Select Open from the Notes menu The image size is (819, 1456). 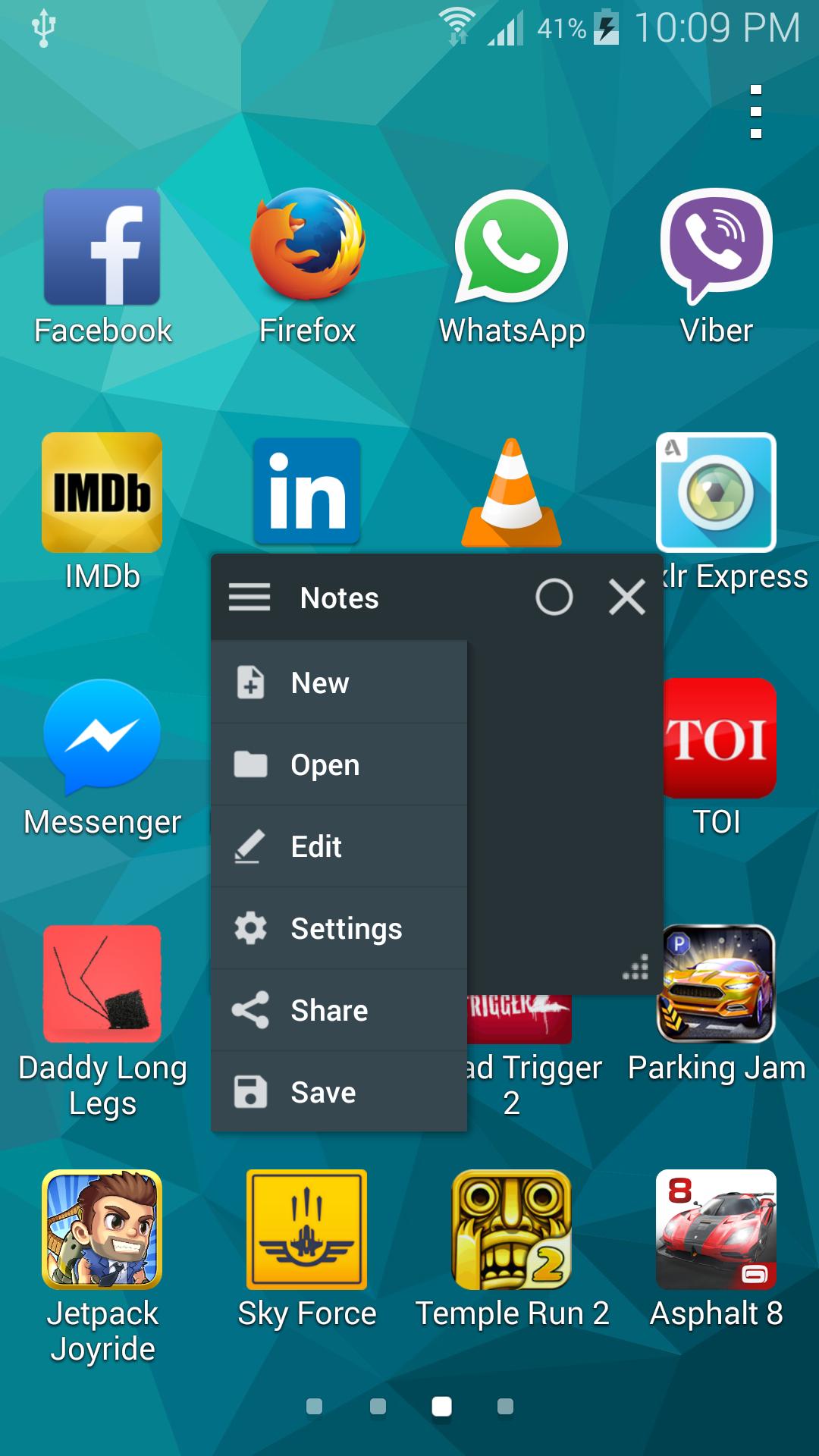pos(339,764)
